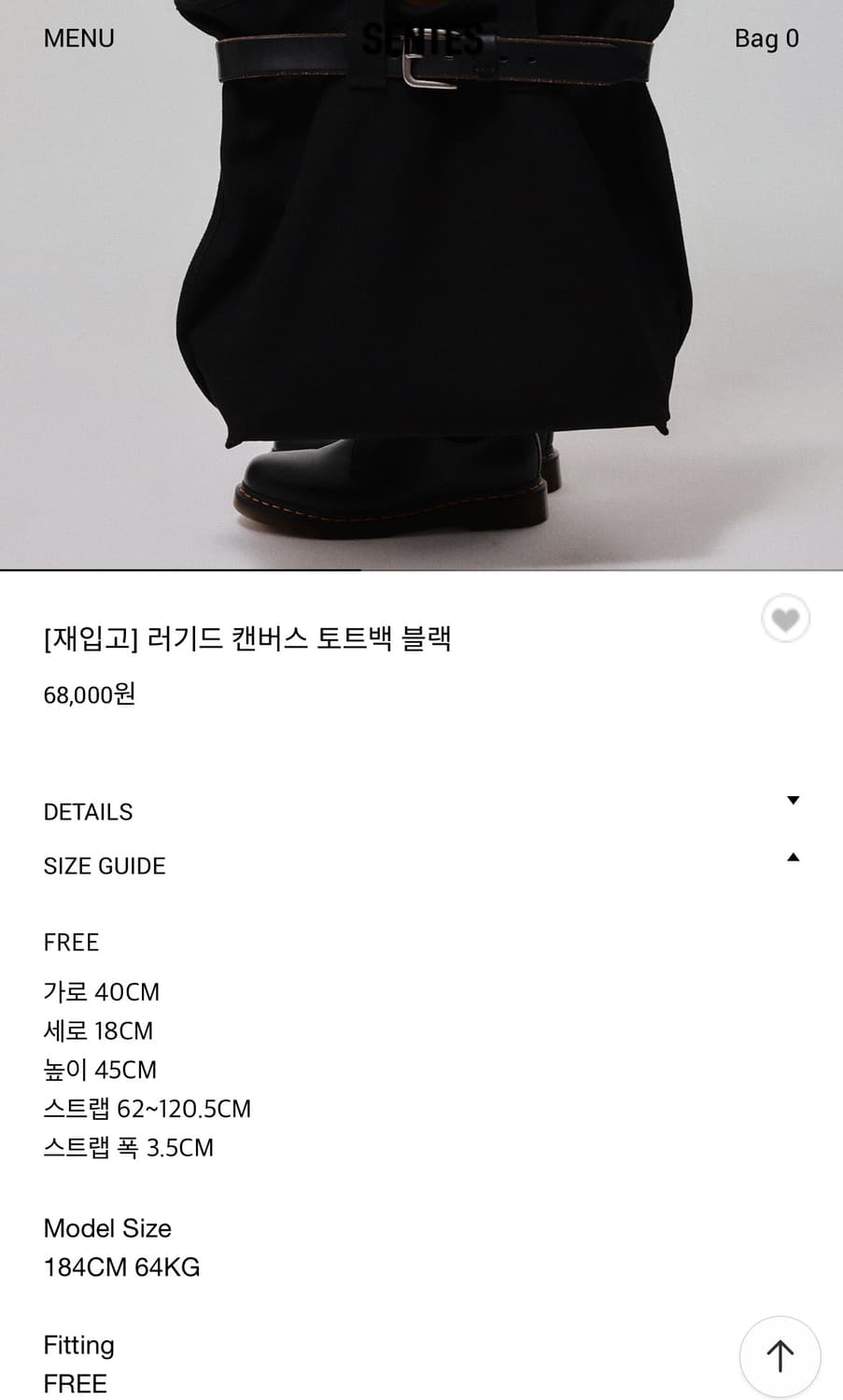This screenshot has height=1400, width=843.
Task: Open the DETAILS section via its down triangle
Action: pos(793,799)
